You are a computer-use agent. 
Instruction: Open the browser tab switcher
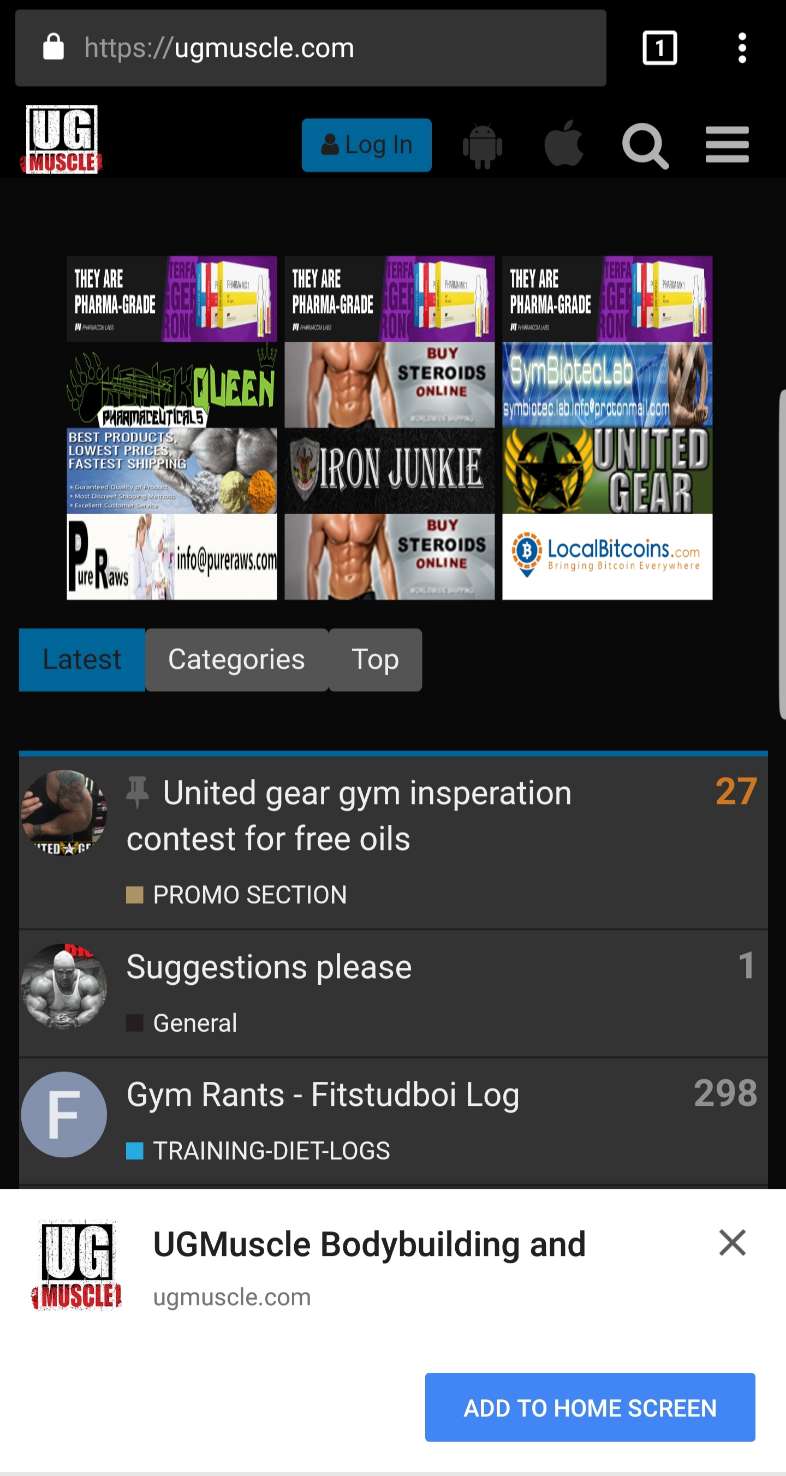(x=659, y=48)
